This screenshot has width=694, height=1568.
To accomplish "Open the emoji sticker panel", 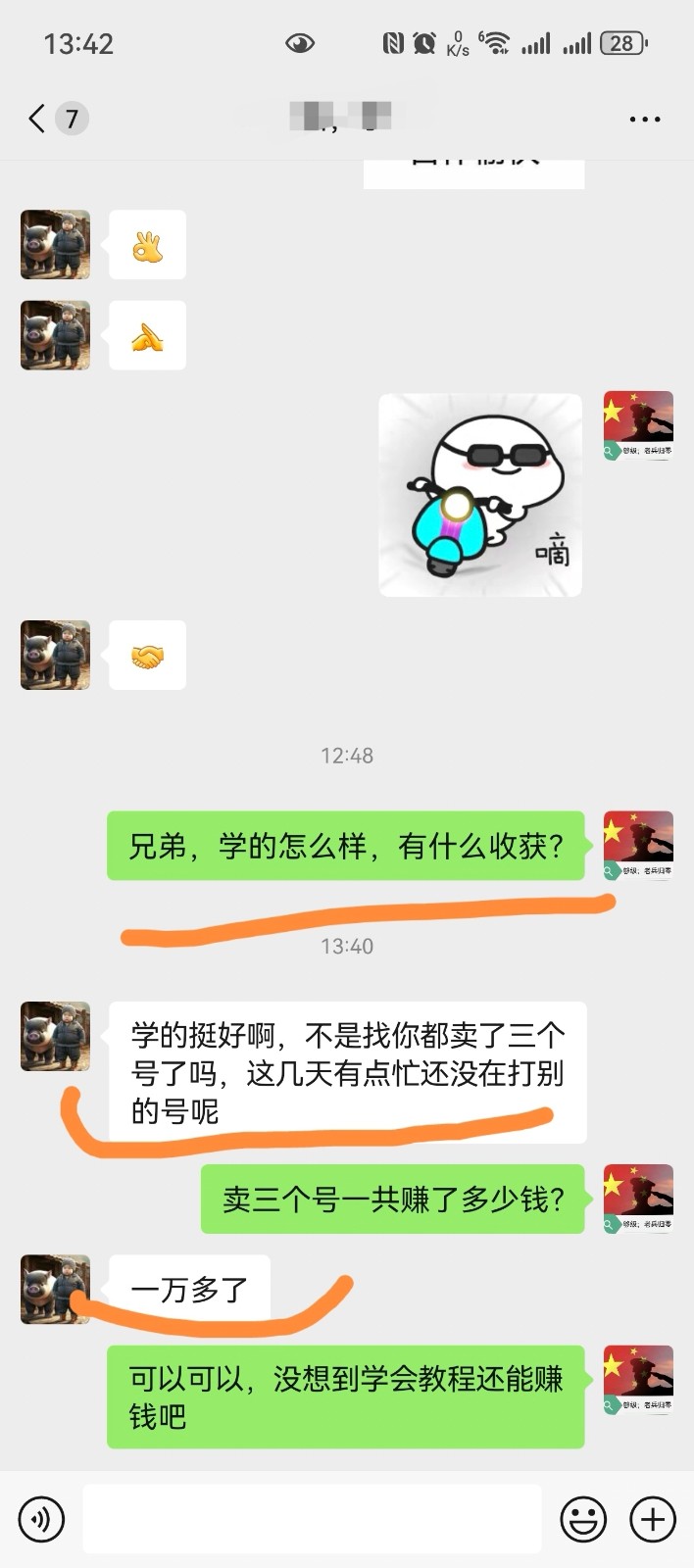I will (582, 1519).
